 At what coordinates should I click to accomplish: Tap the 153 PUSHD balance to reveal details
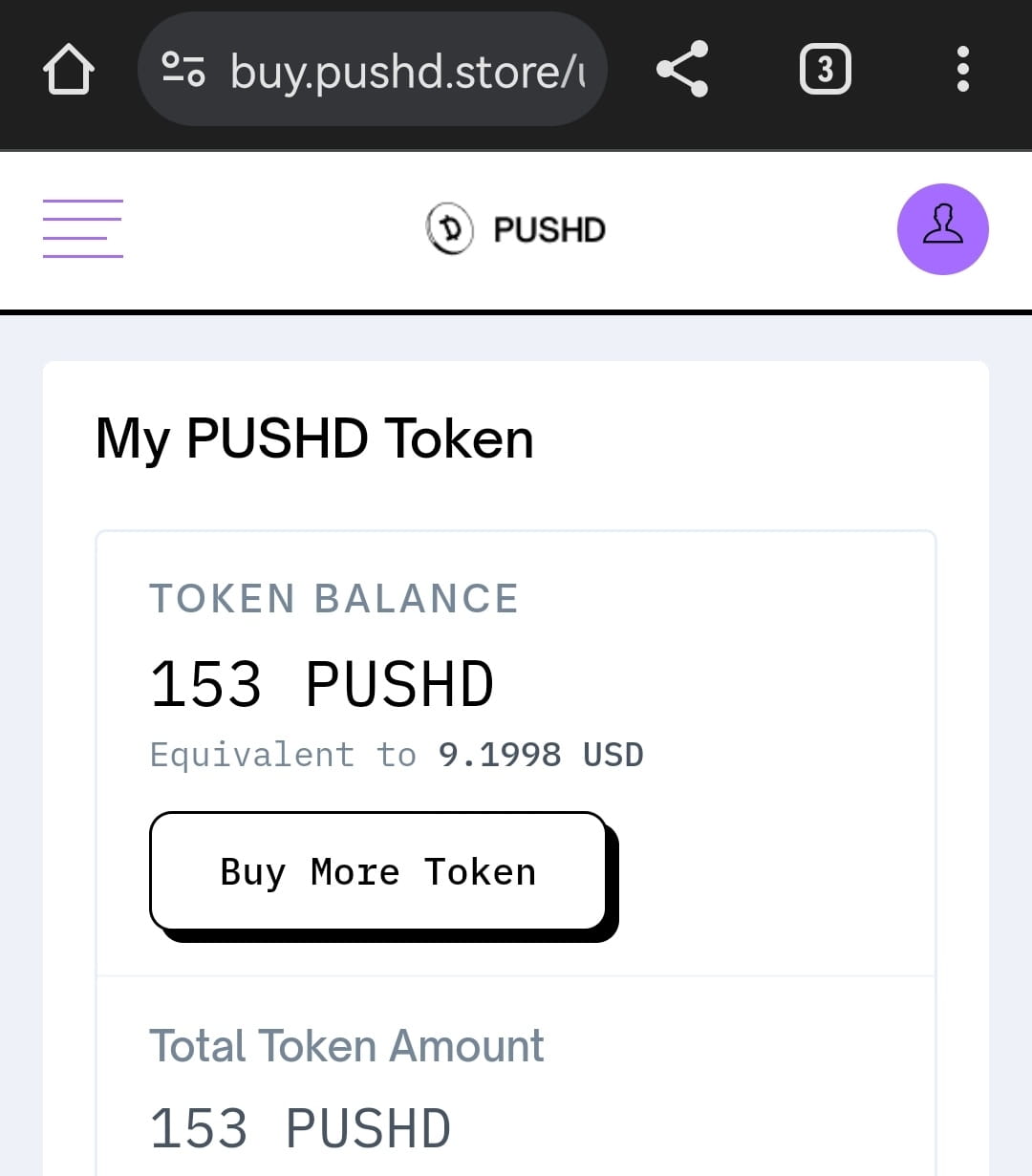322,681
